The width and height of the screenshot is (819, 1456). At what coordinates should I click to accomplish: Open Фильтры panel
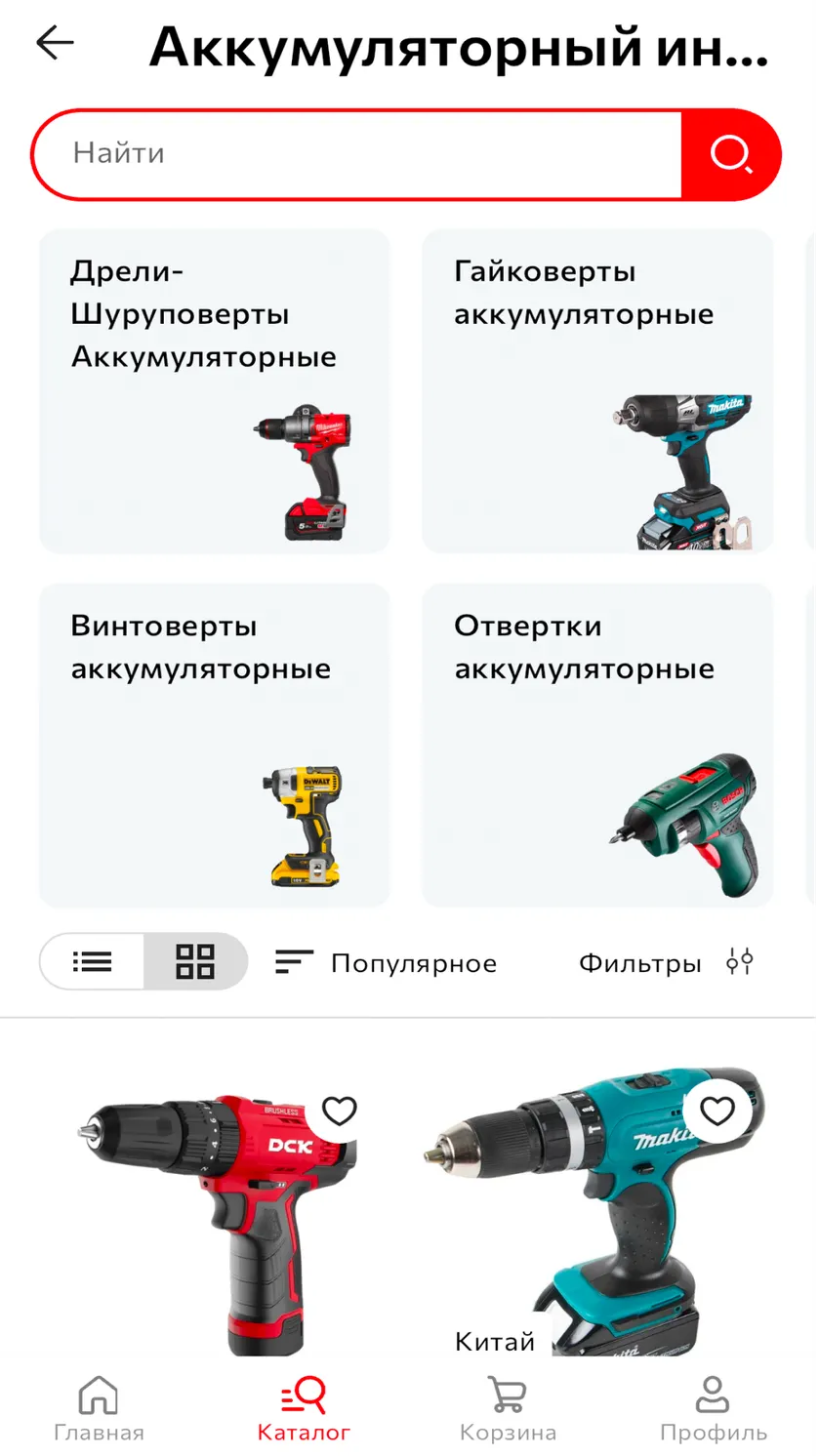[667, 963]
